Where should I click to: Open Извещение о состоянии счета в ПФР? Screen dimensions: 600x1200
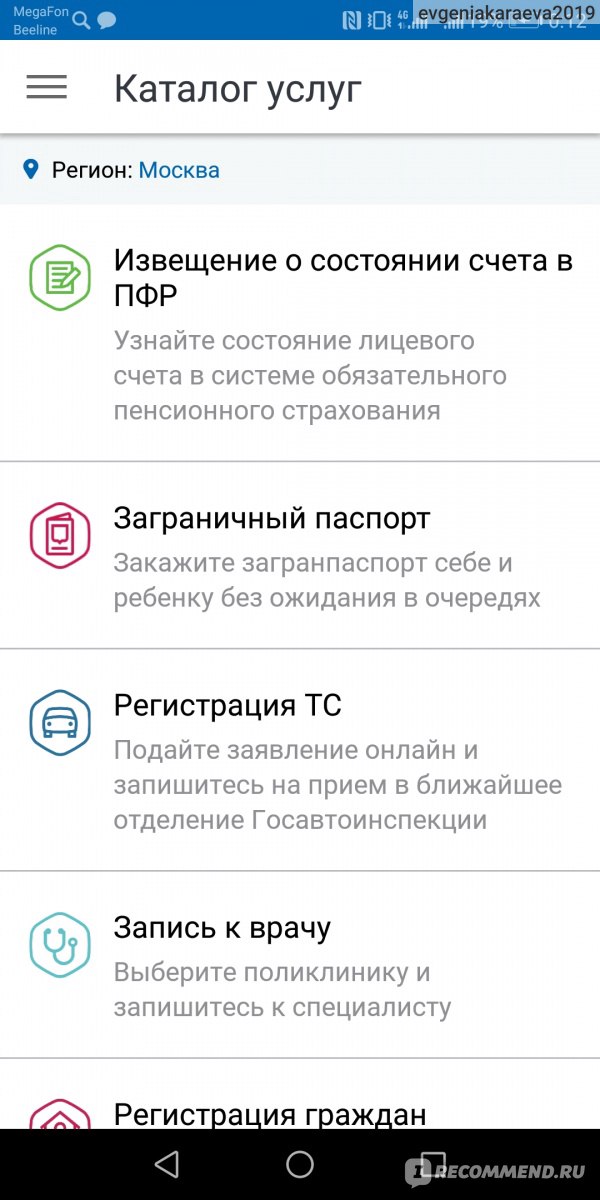(x=300, y=334)
